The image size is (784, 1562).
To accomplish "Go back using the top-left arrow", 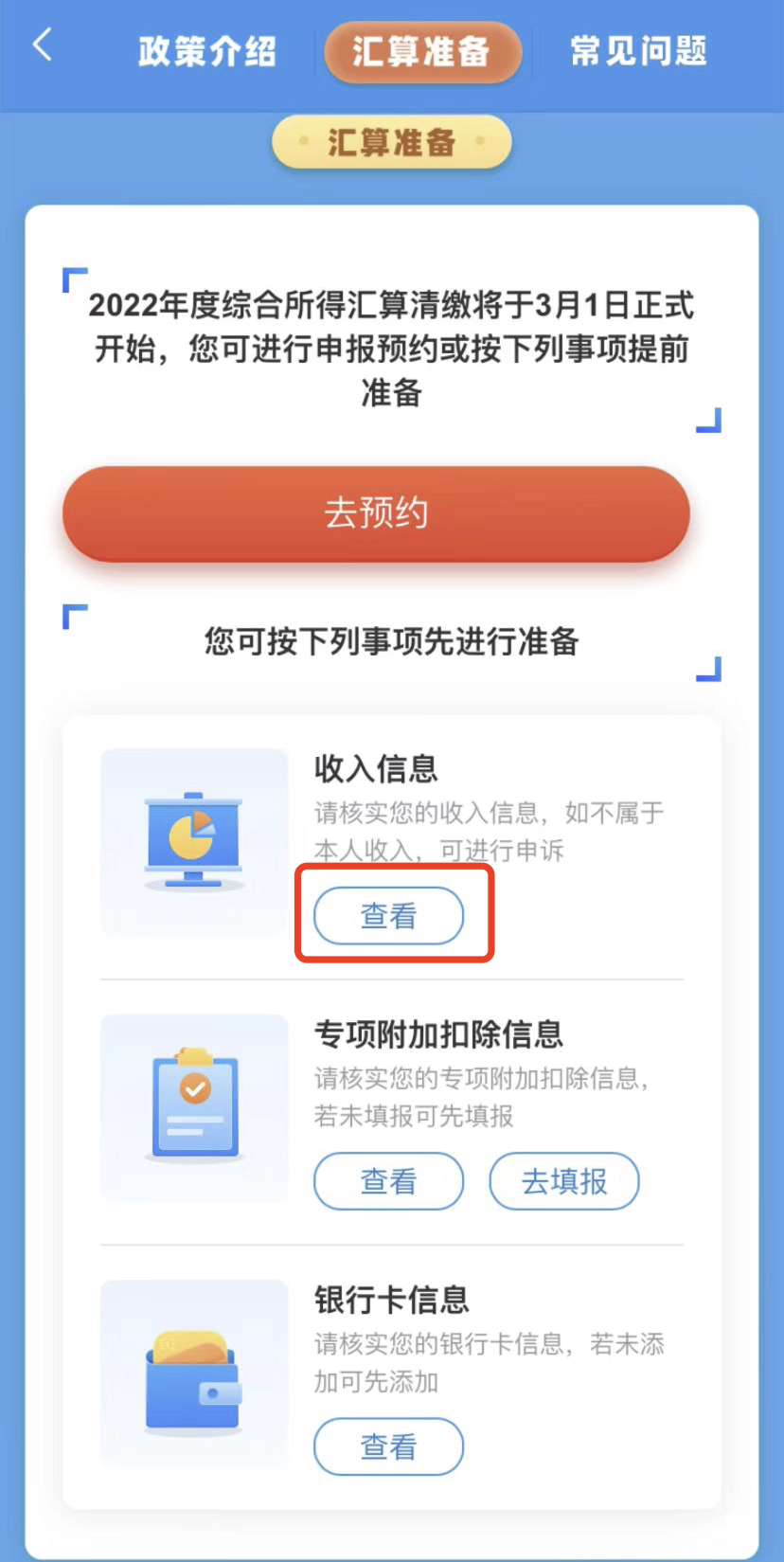I will pos(42,45).
